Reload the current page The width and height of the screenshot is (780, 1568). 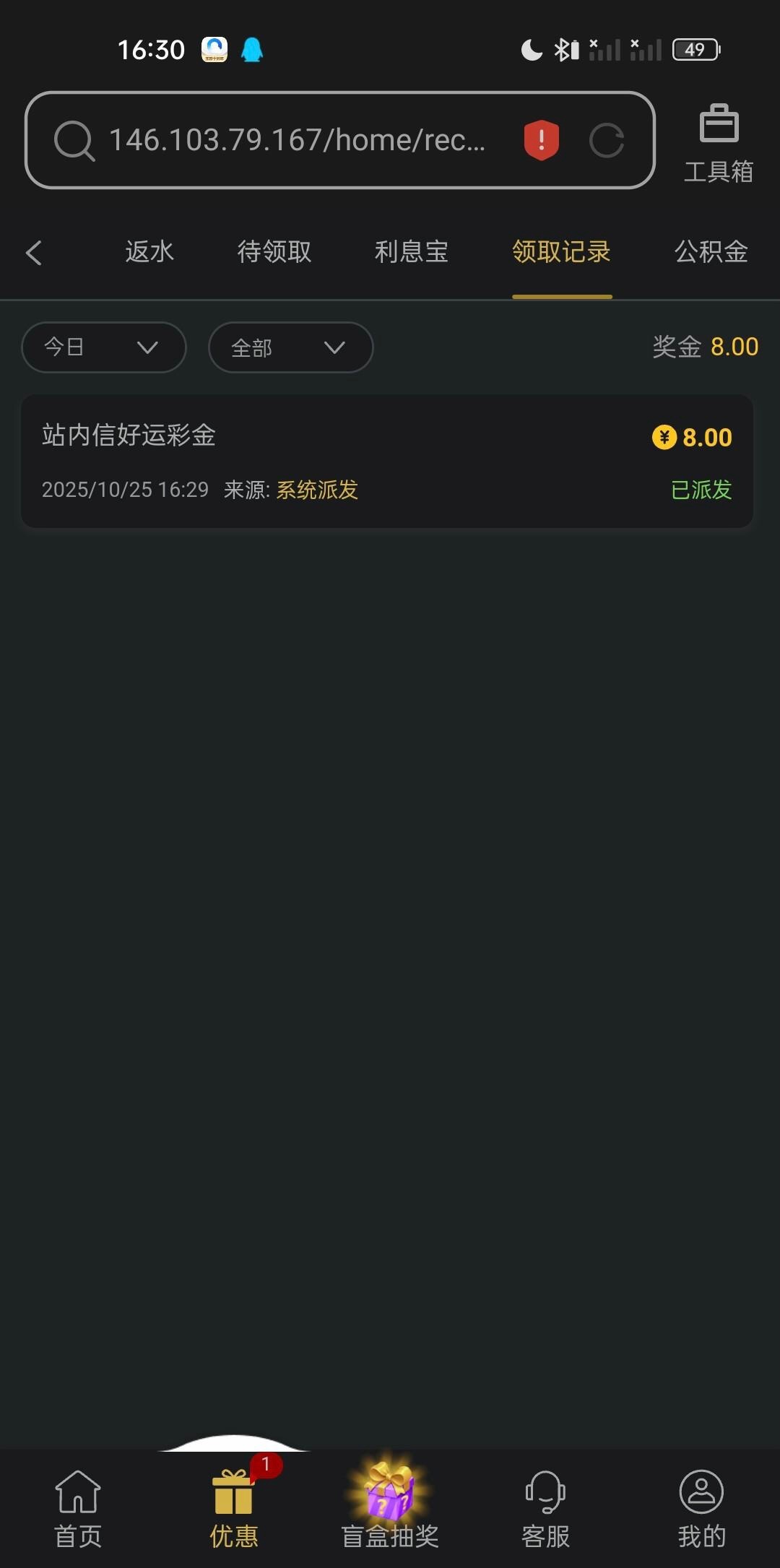[x=607, y=140]
